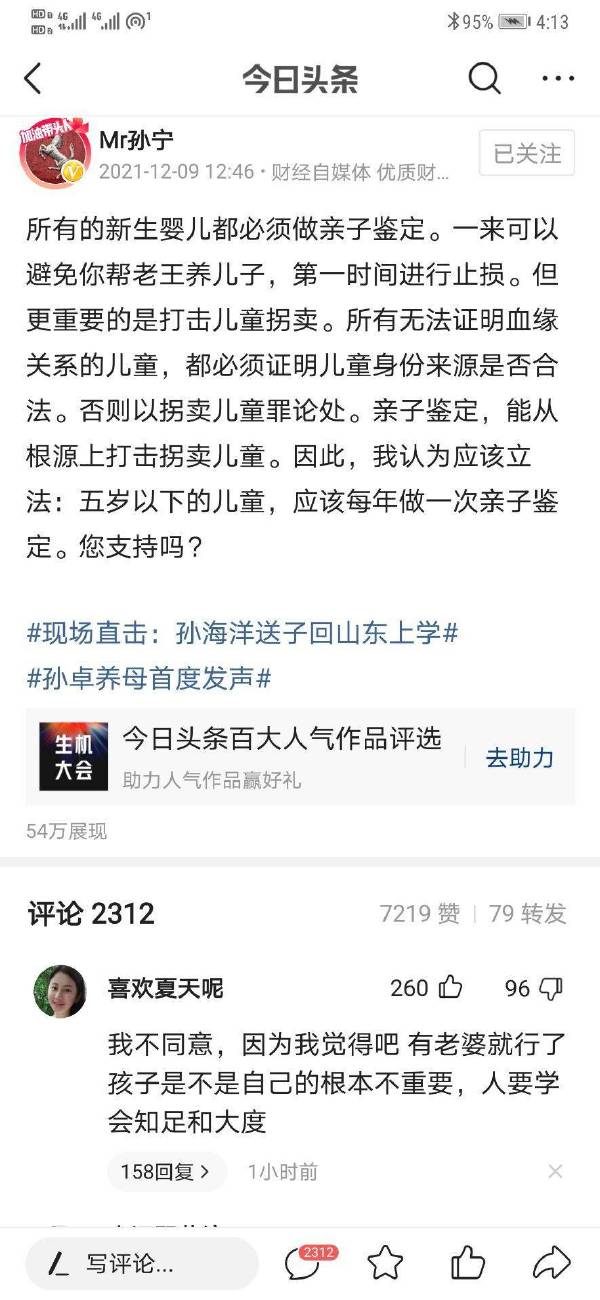Tap 去助力 on the banner

click(x=519, y=757)
